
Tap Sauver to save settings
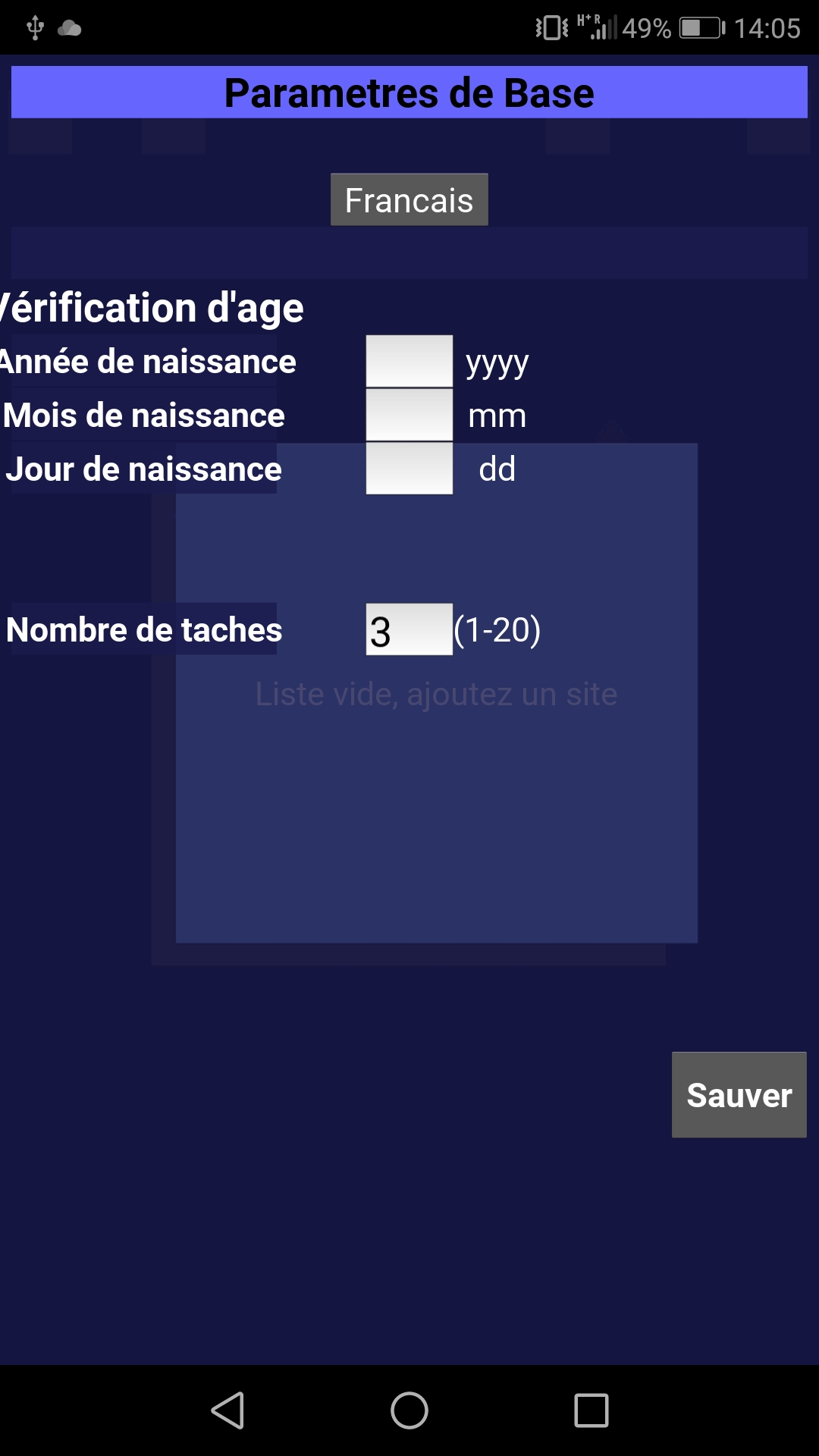coord(739,1095)
